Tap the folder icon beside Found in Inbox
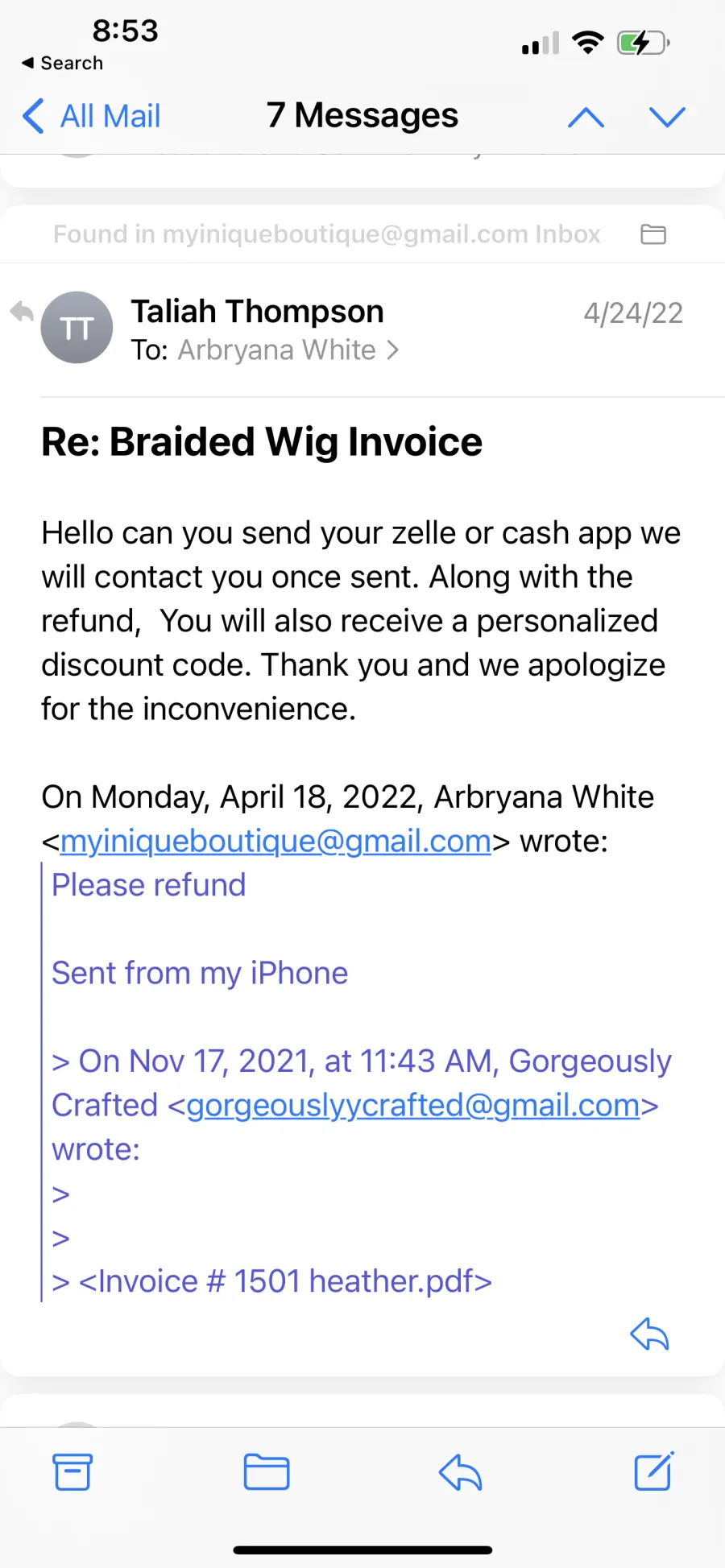The image size is (725, 1568). pyautogui.click(x=653, y=234)
